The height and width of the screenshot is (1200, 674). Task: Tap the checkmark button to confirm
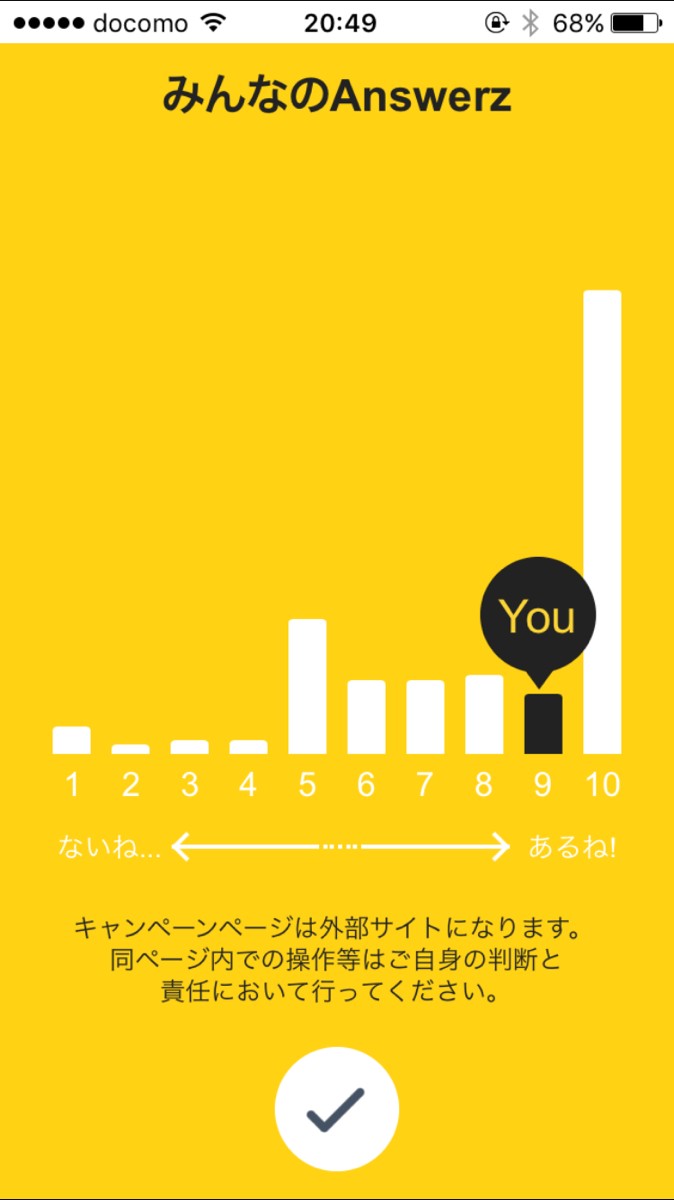coord(337,1109)
